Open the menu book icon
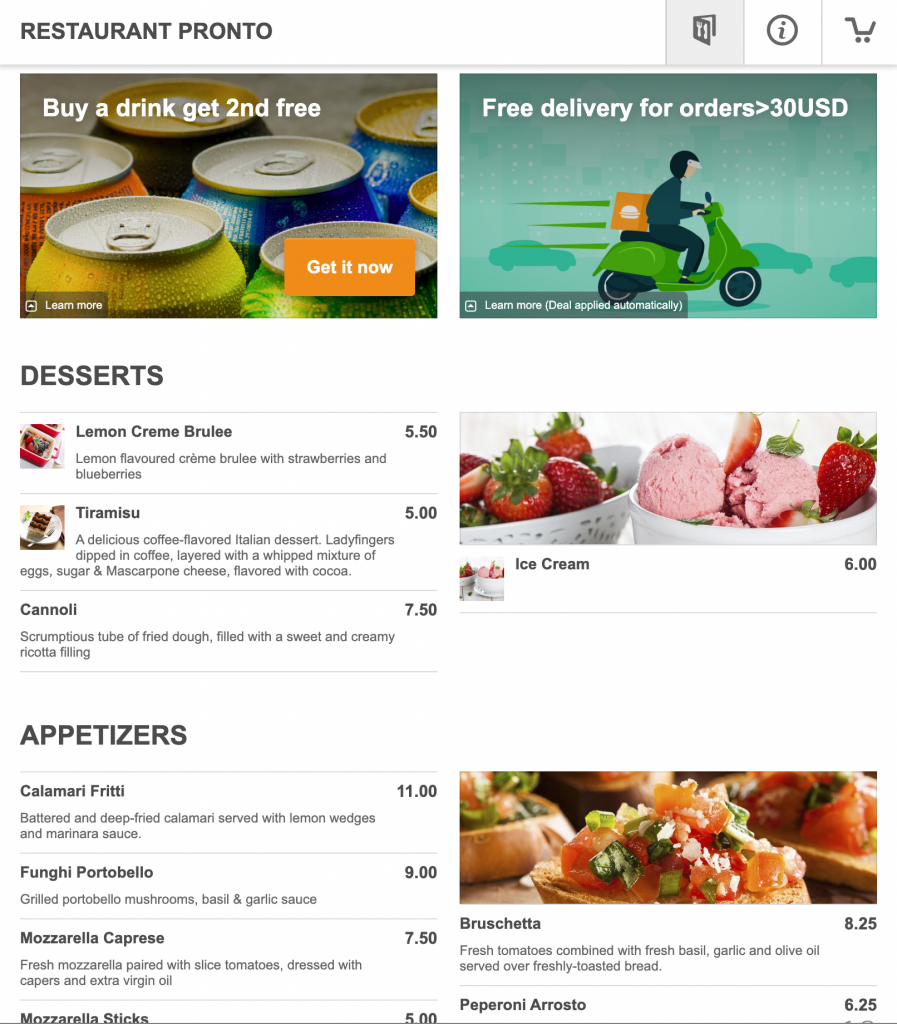 coord(705,32)
